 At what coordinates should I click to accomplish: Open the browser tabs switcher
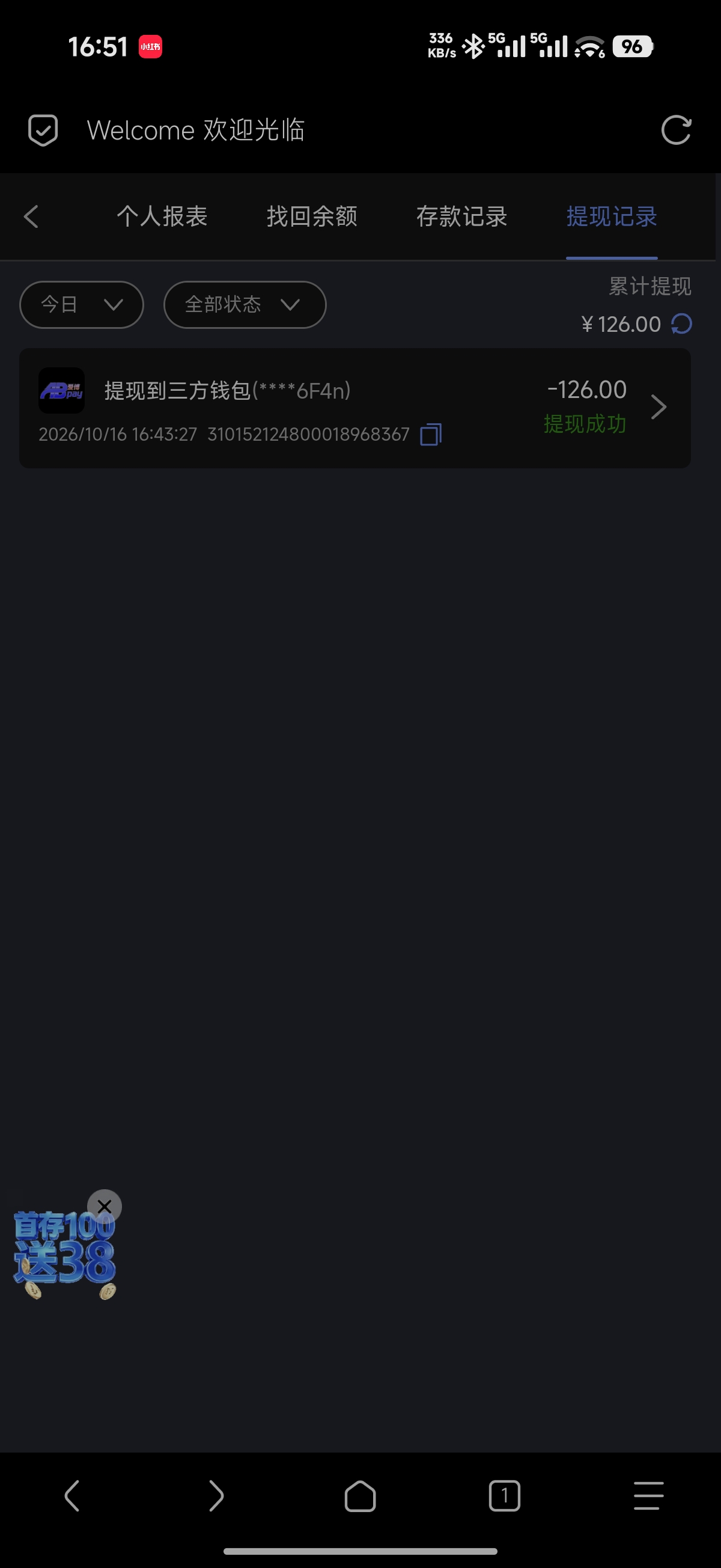(x=504, y=1496)
